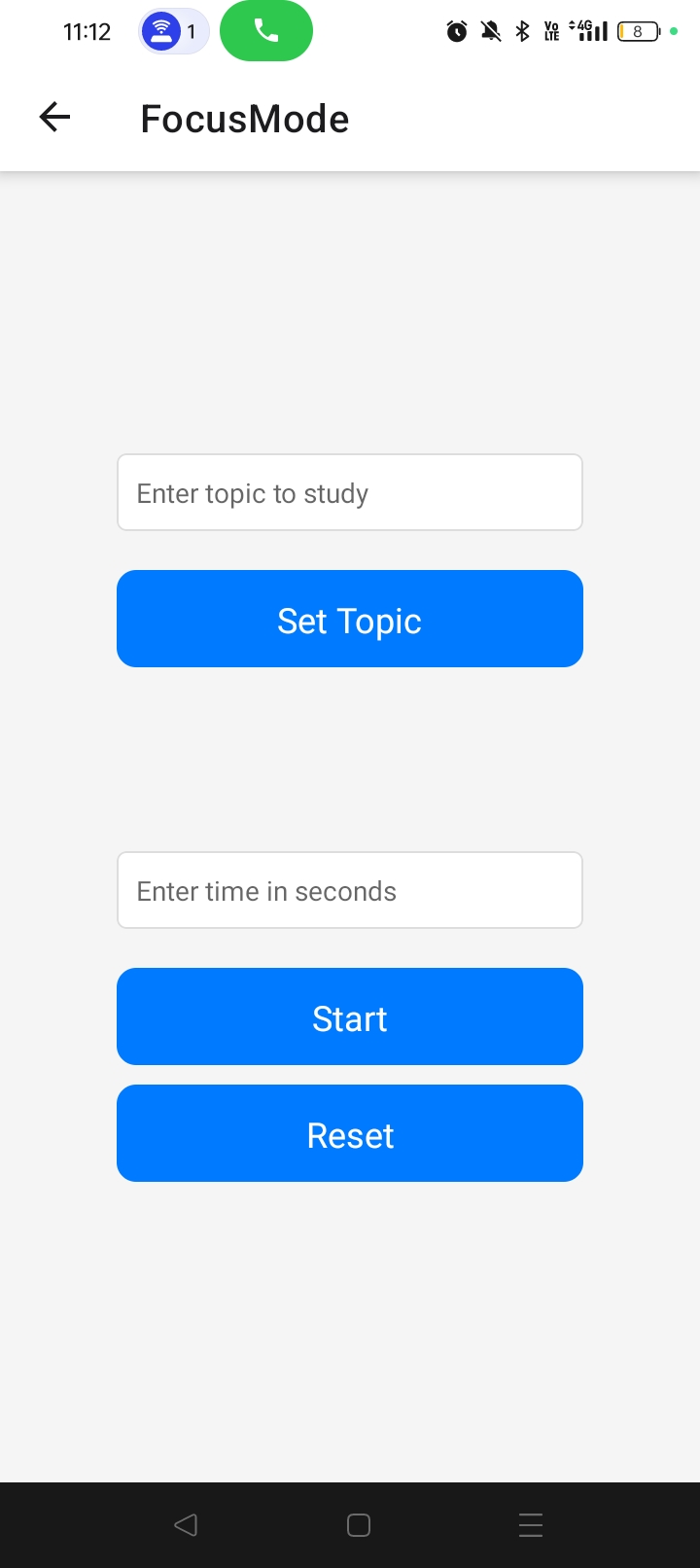
Task: Return to the ongoing call via green pill
Action: click(x=266, y=31)
